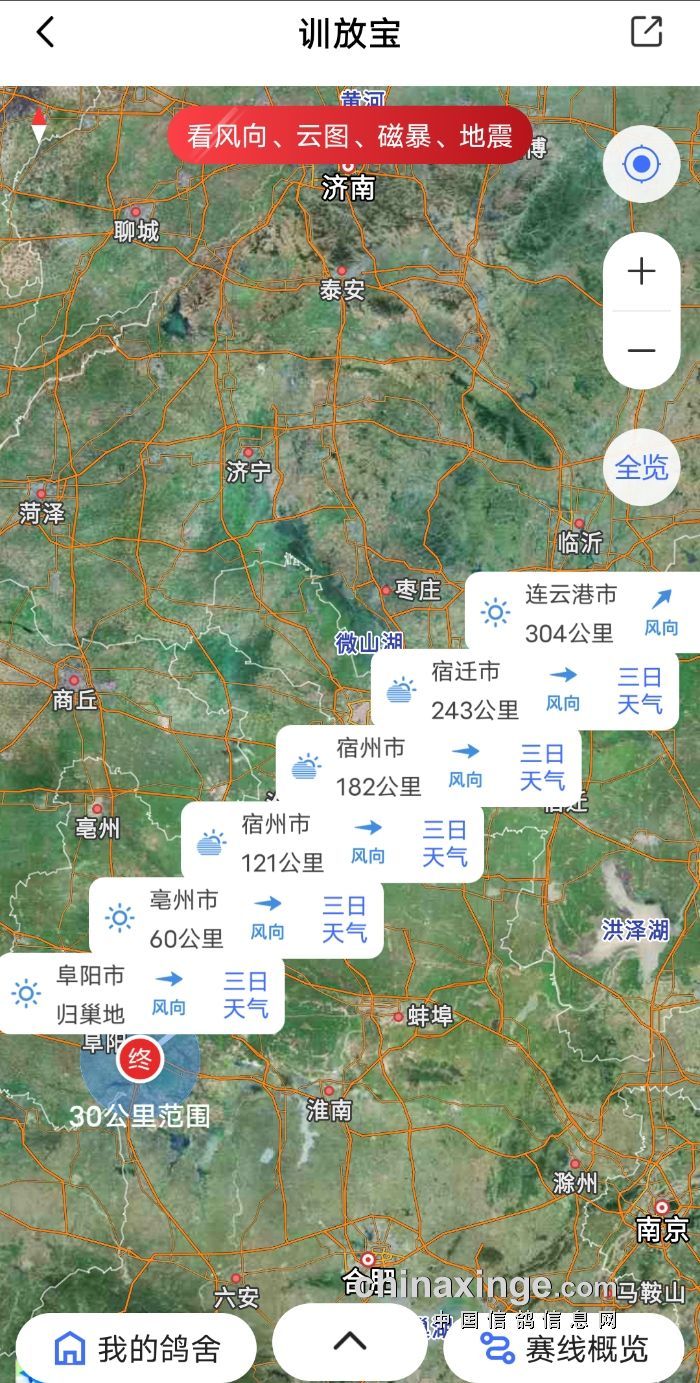Screen dimensions: 700x1383
Task: Zoom out with the minus button
Action: 641,350
